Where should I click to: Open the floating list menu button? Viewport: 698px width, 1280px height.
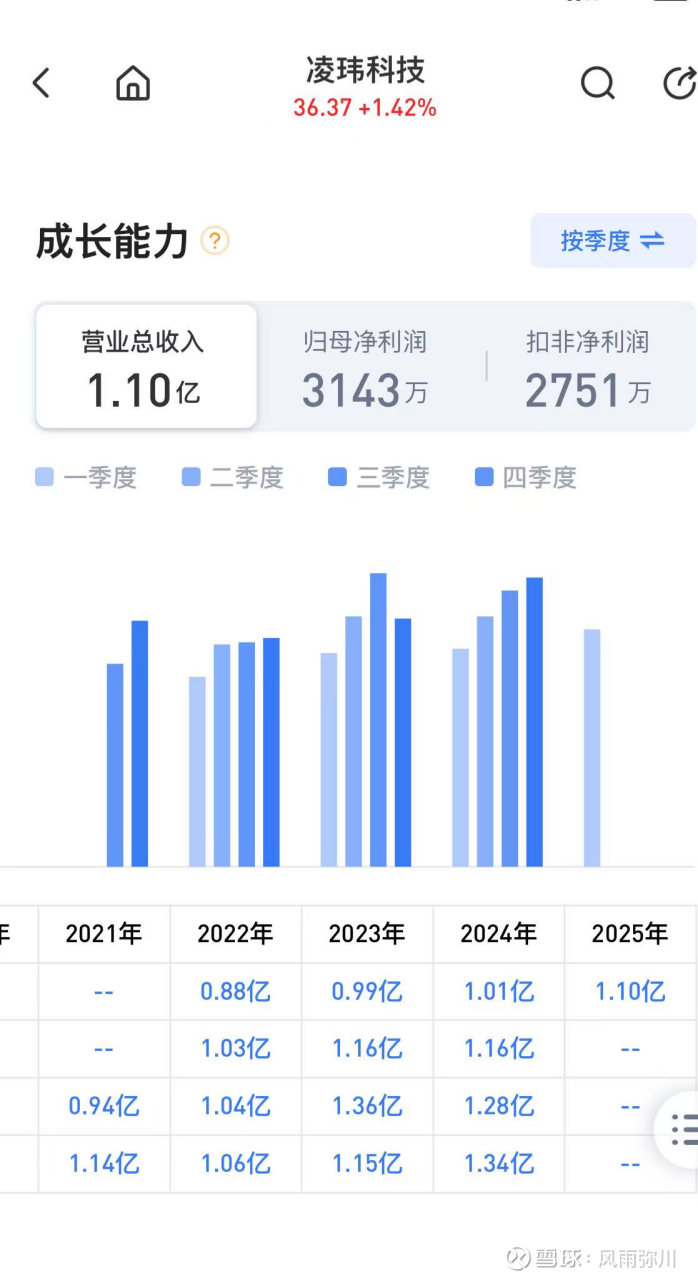pos(683,1128)
